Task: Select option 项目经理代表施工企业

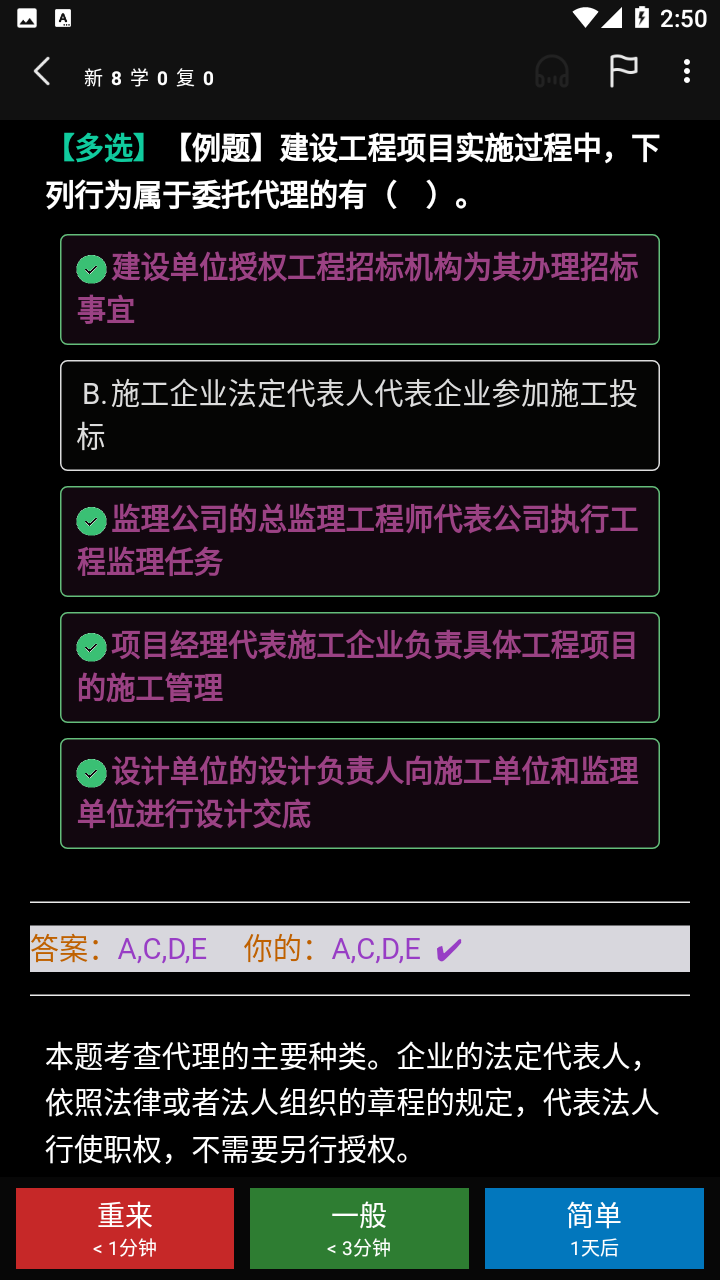Action: 360,667
